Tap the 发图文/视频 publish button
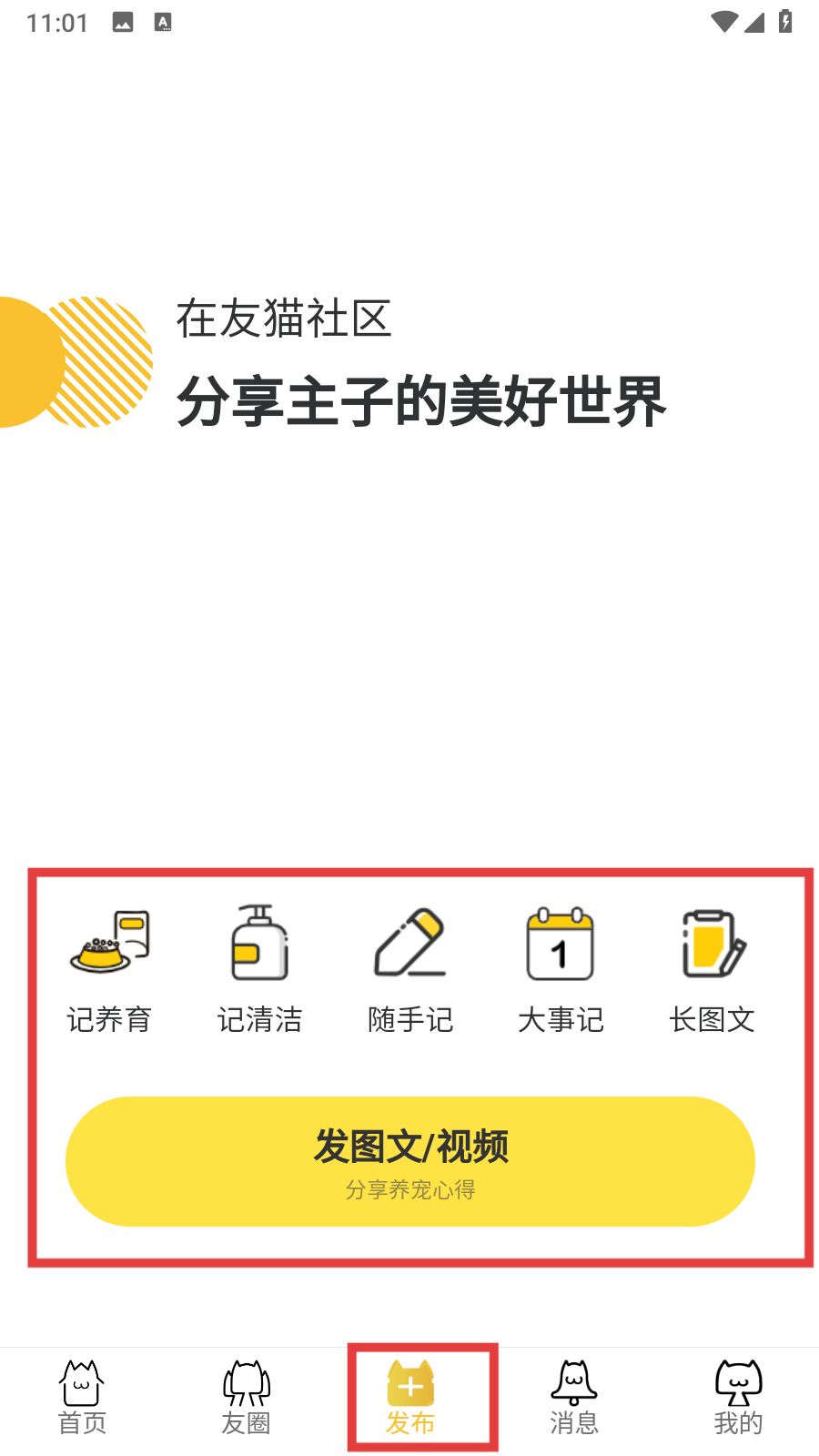 [410, 1161]
